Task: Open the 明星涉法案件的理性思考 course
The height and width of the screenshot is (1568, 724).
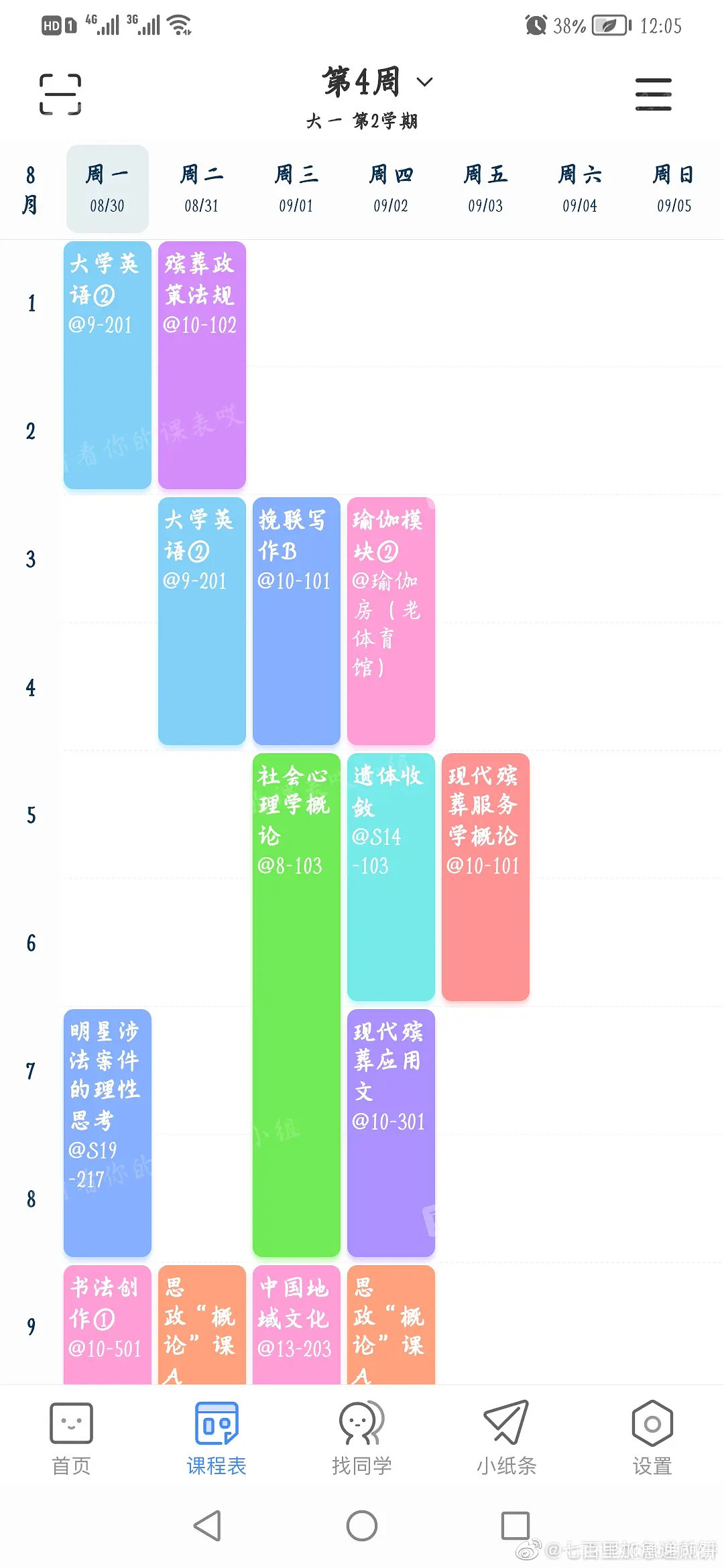Action: pos(107,1133)
